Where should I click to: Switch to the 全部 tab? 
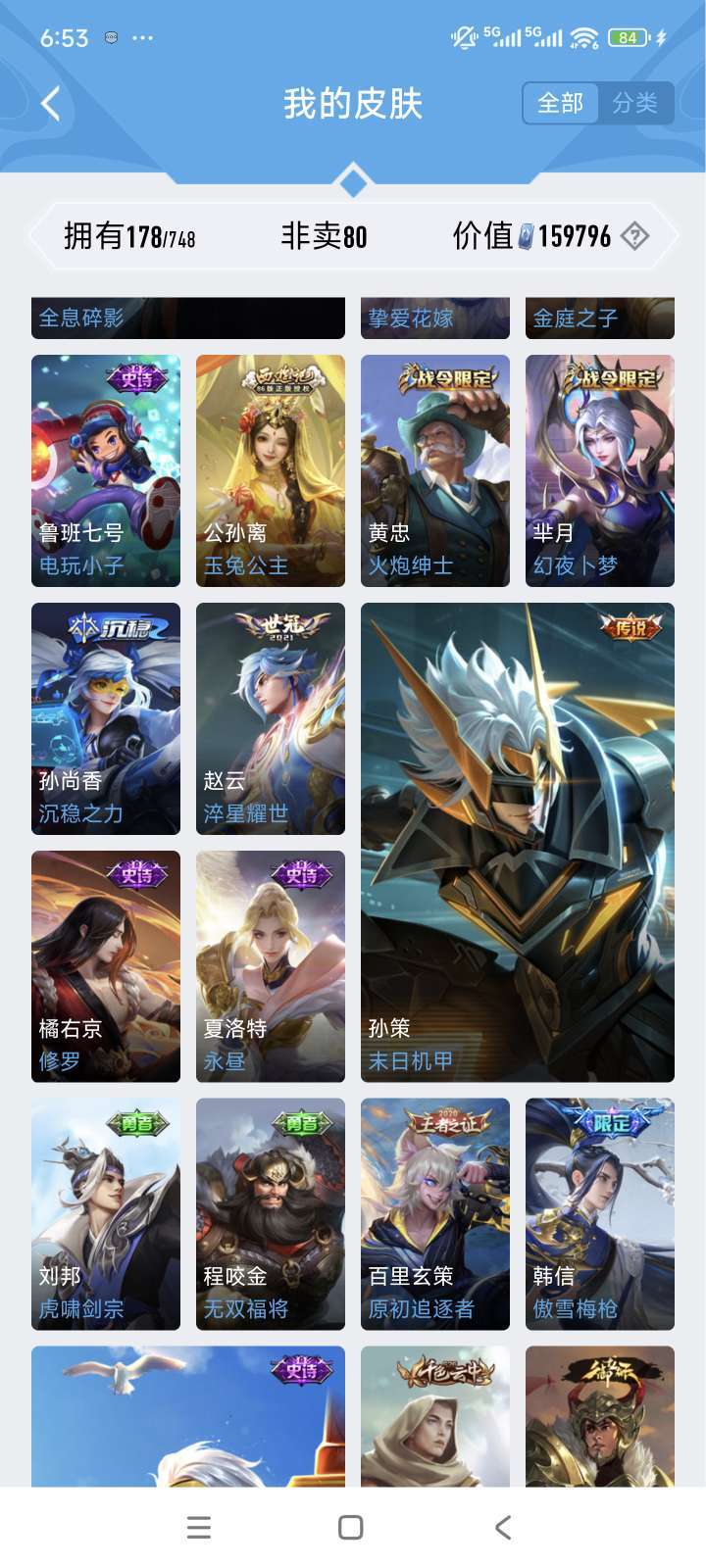pos(560,103)
